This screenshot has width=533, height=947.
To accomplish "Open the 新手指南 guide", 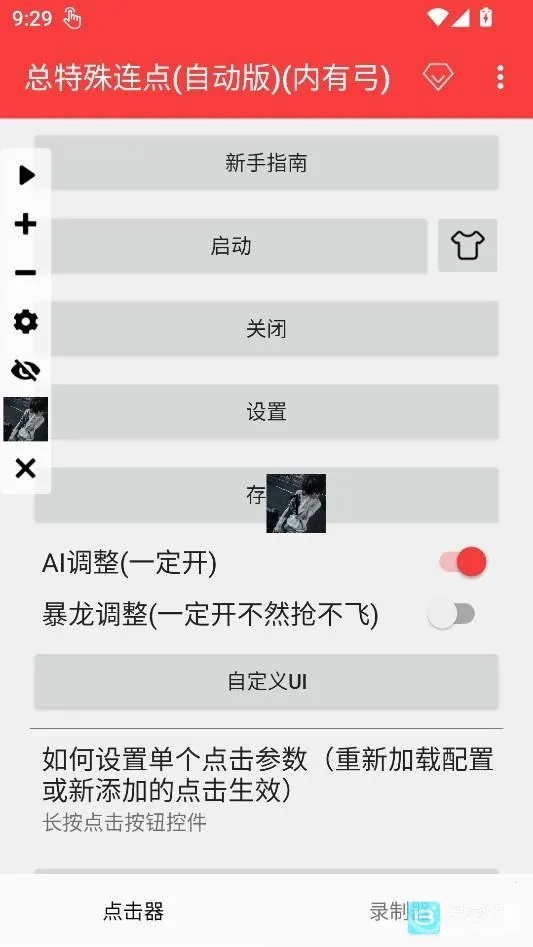I will pos(266,162).
